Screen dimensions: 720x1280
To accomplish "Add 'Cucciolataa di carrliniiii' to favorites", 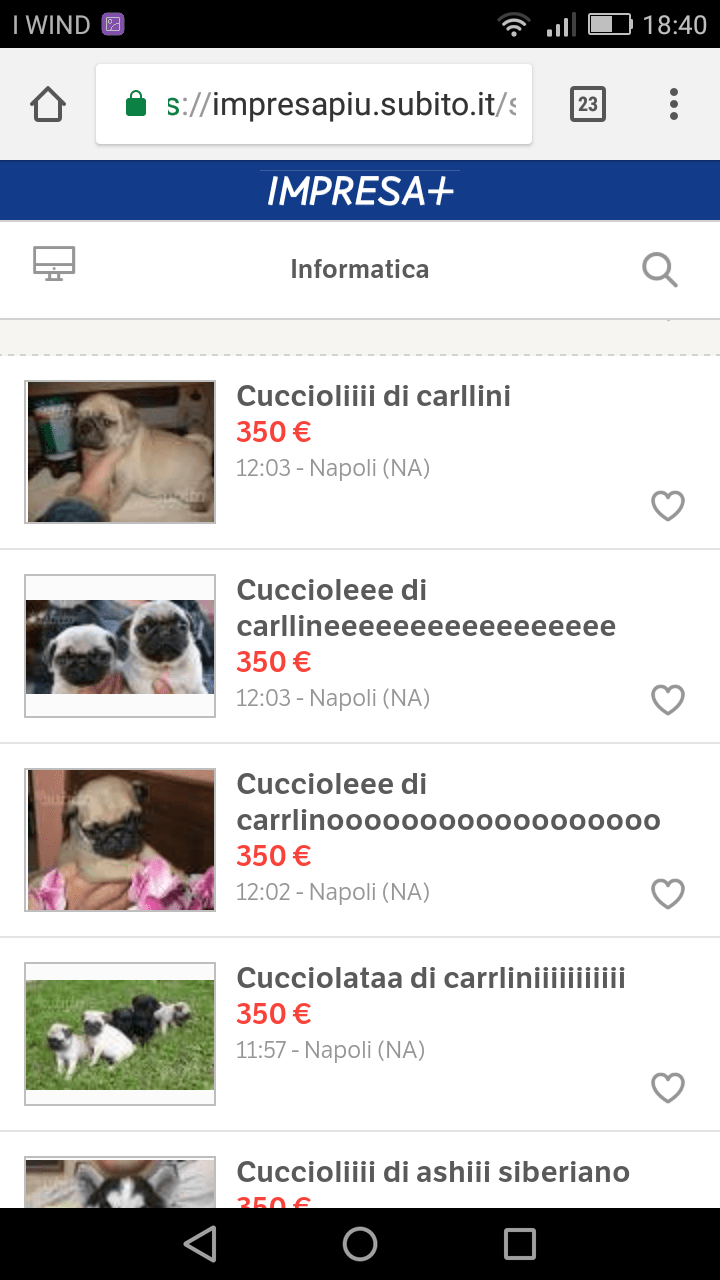I will click(x=668, y=1087).
